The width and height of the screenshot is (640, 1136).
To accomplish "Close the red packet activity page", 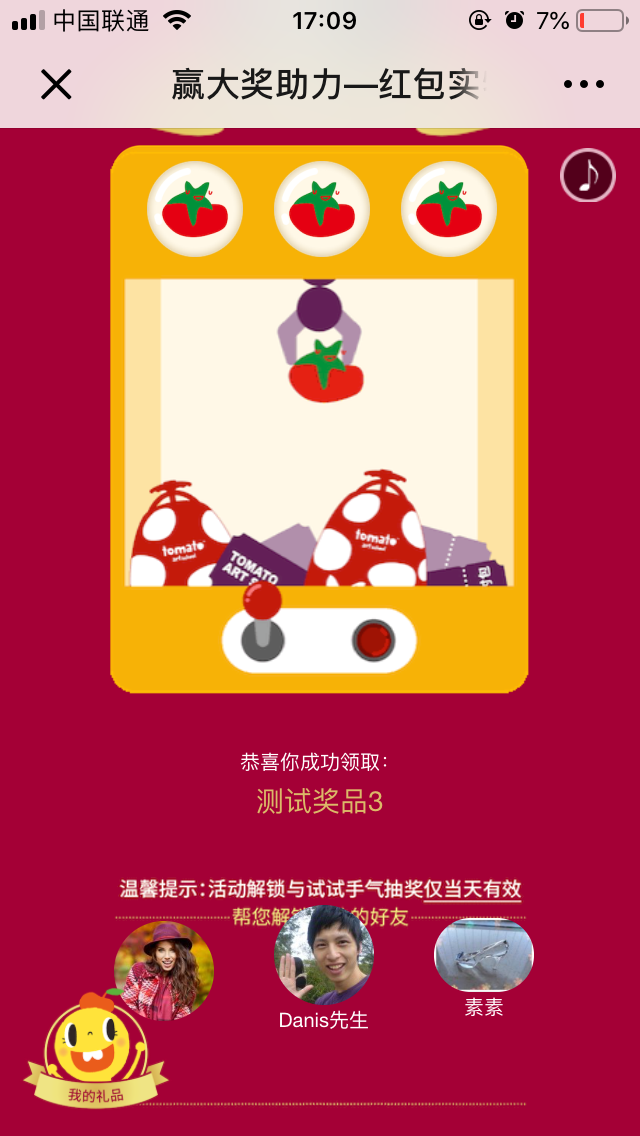I will click(x=56, y=85).
